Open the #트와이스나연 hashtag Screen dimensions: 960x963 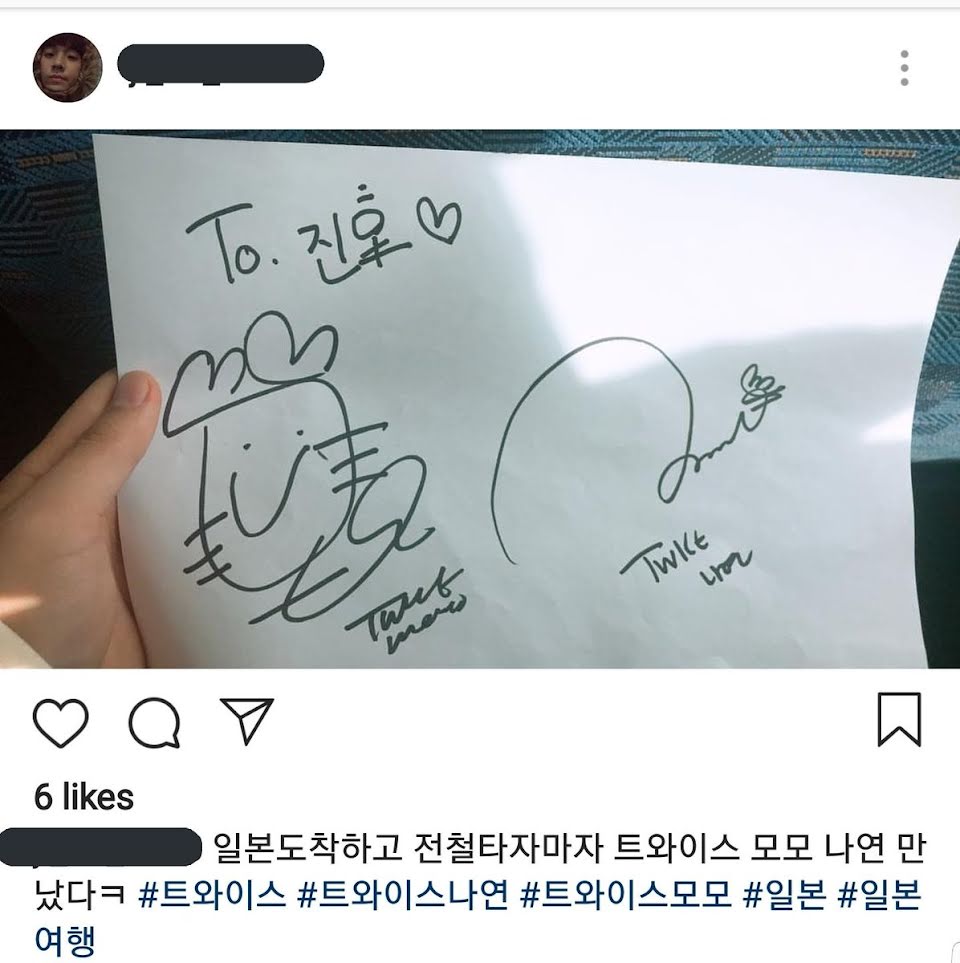pos(404,895)
